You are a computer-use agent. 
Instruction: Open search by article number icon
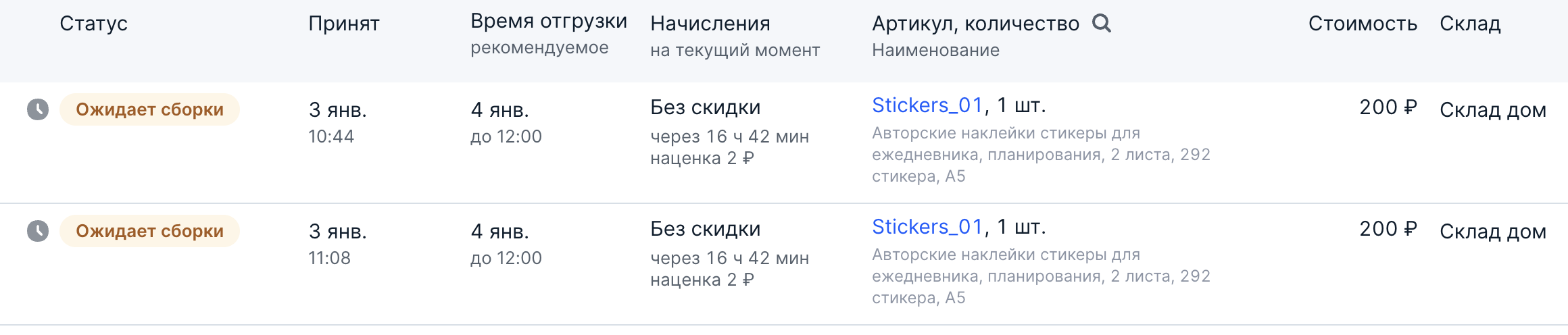1102,24
